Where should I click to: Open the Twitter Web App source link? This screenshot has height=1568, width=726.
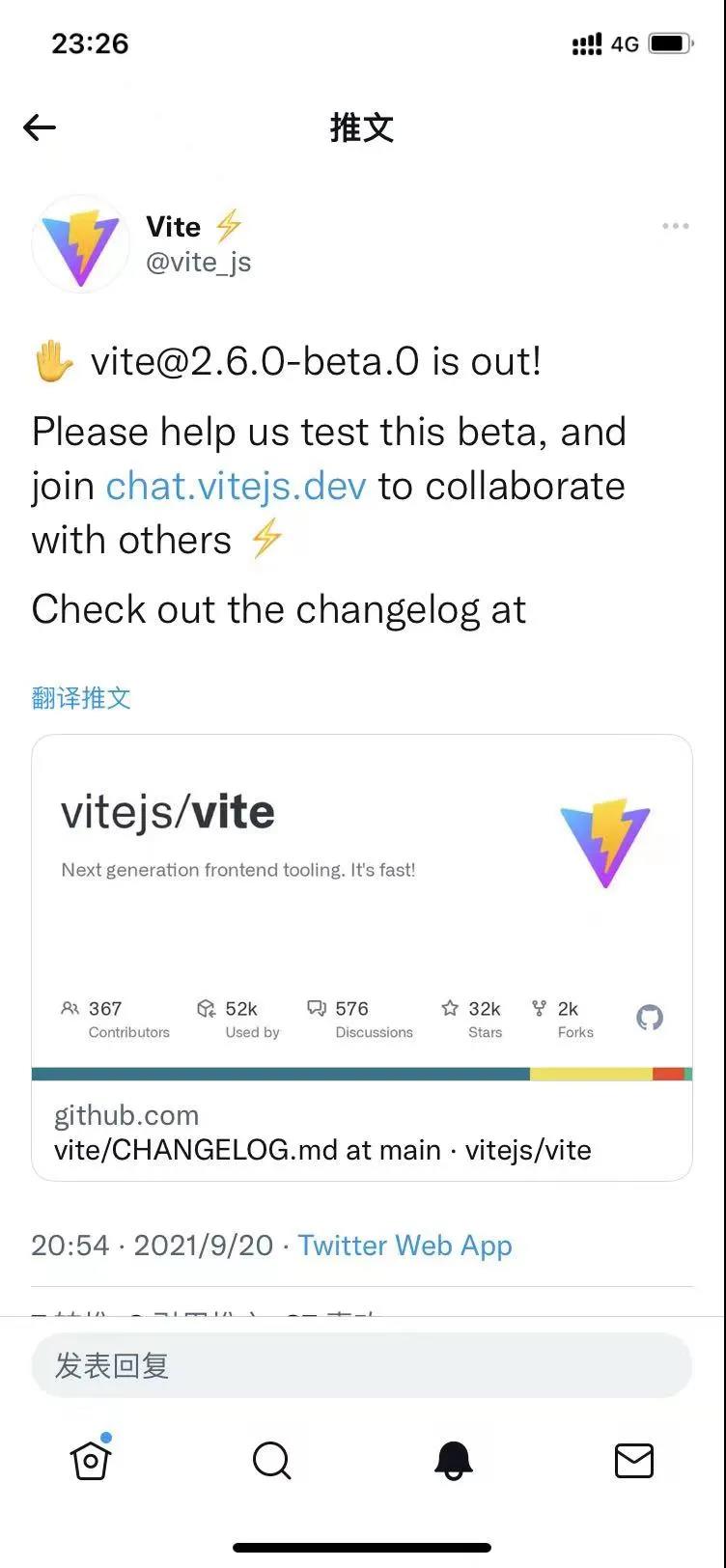[x=405, y=1246]
